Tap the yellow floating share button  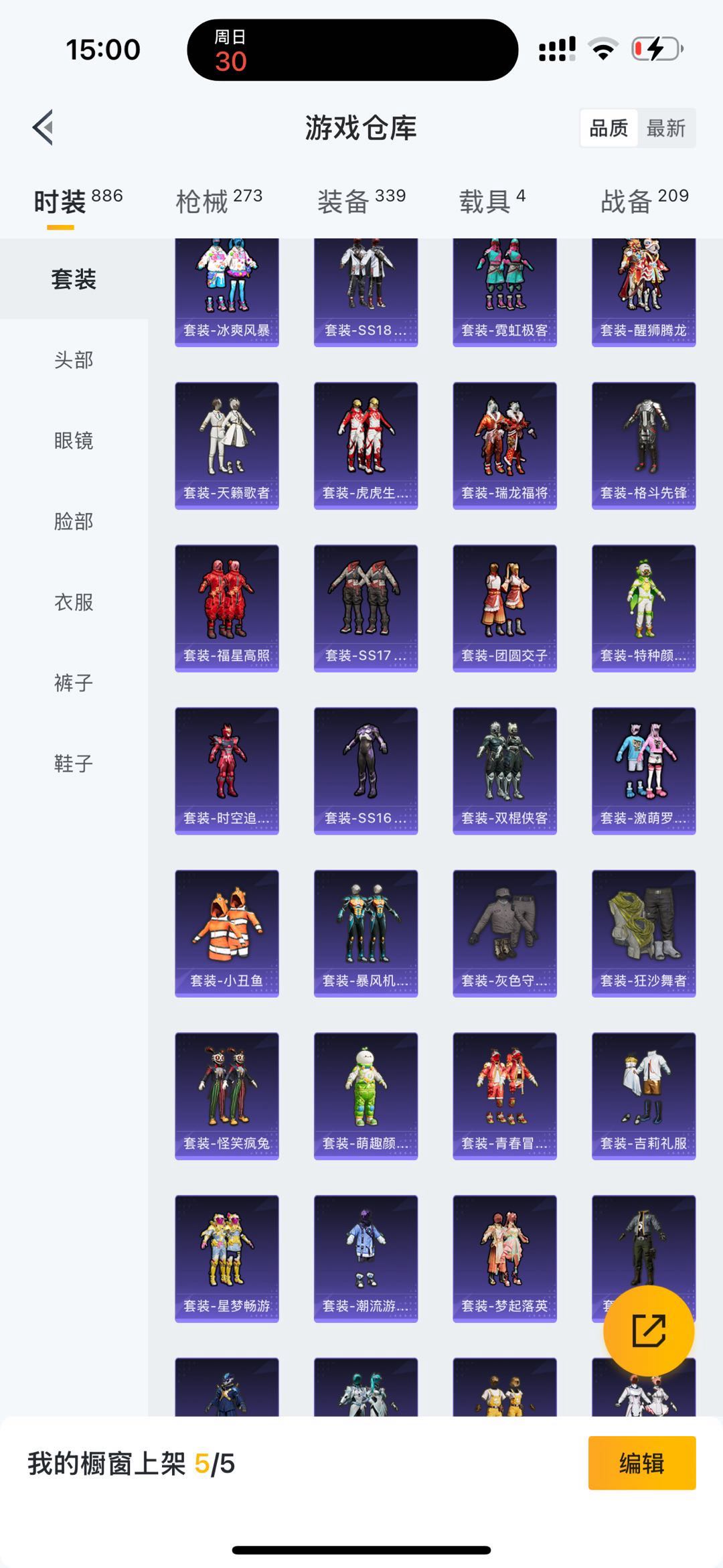pyautogui.click(x=649, y=1331)
